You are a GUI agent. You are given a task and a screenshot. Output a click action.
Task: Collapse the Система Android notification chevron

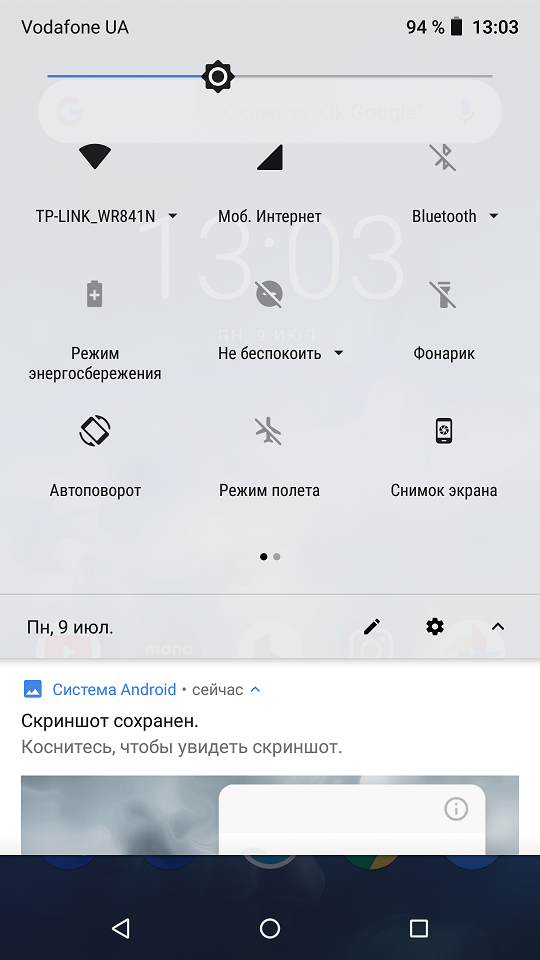point(256,689)
